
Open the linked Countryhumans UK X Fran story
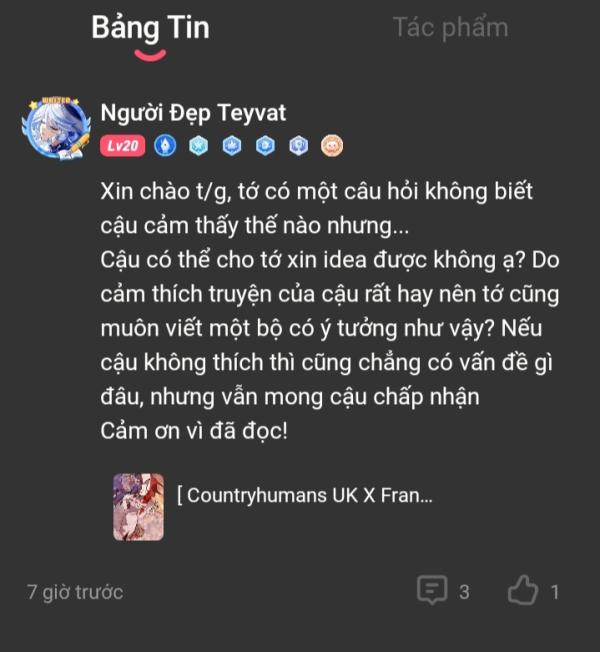[x=304, y=495]
